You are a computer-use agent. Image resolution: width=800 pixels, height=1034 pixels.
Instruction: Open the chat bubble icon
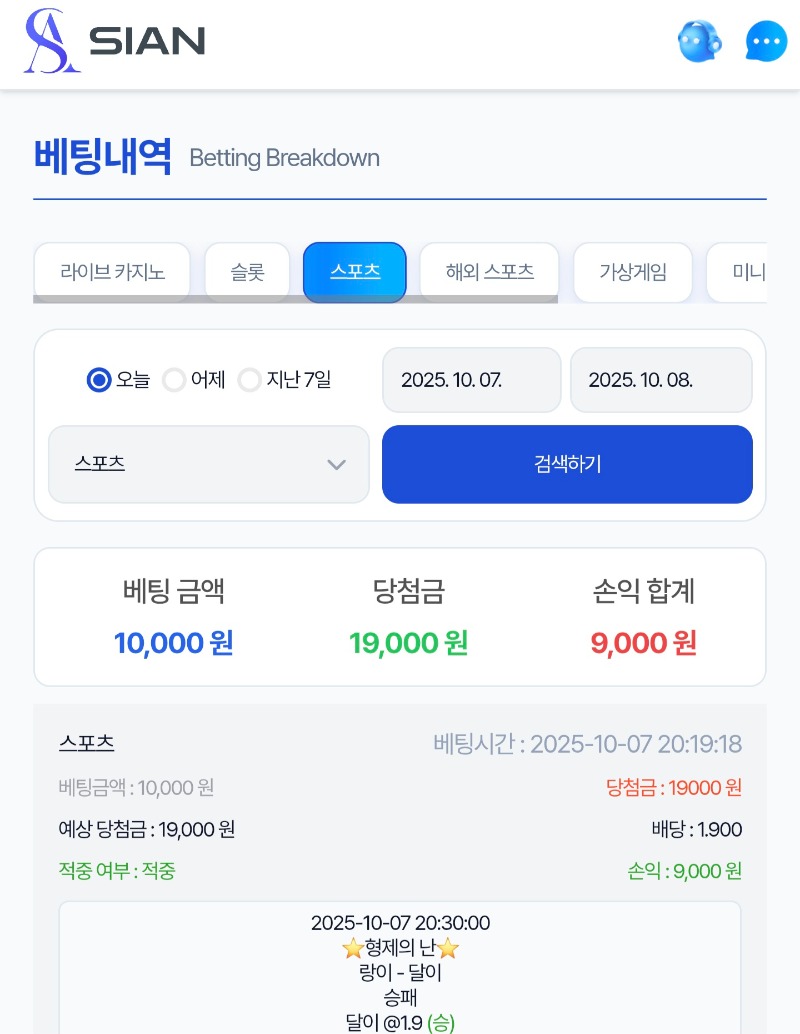(x=766, y=42)
